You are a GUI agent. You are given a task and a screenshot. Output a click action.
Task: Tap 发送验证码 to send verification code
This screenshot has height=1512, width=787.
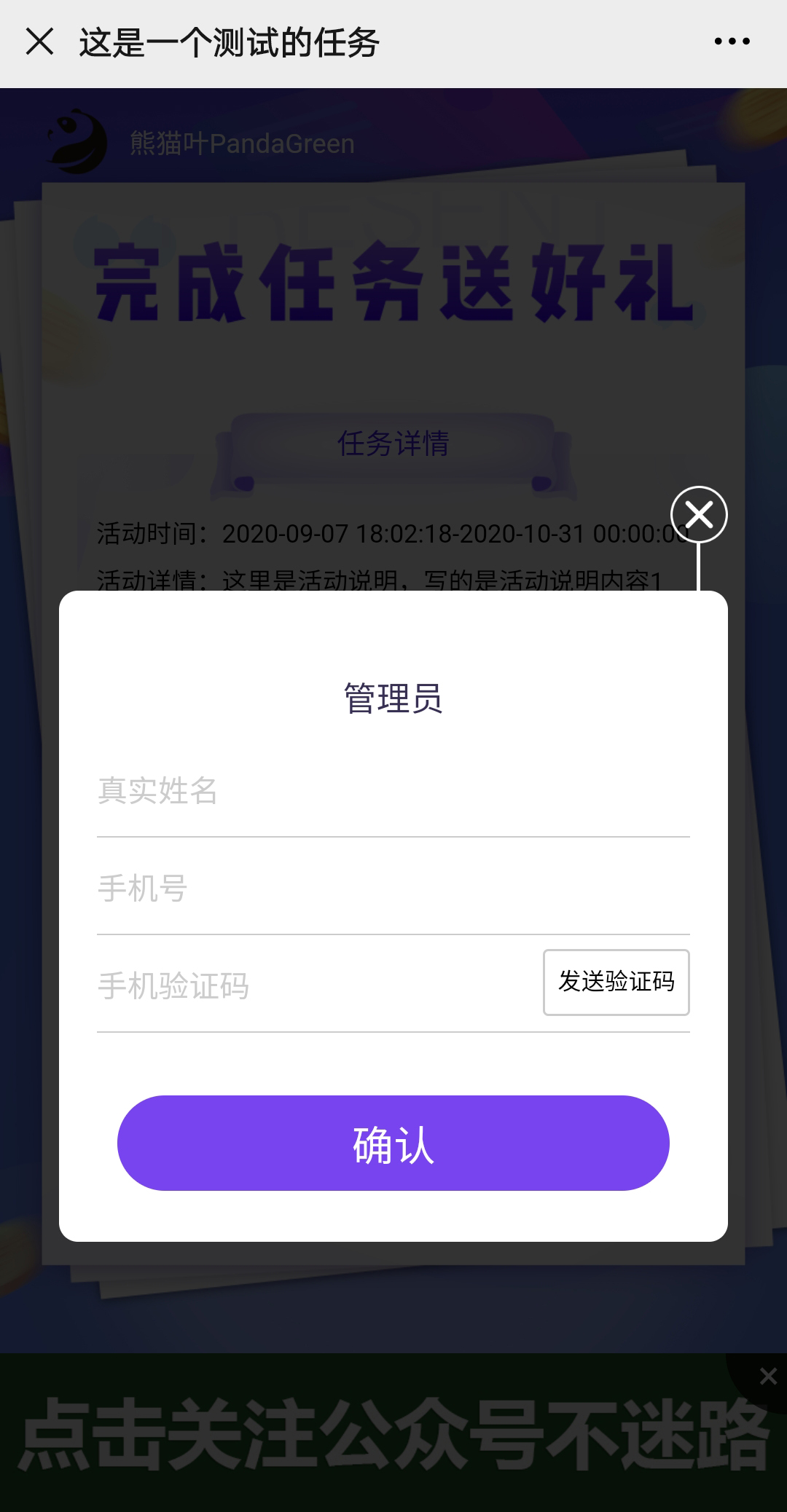tap(616, 982)
